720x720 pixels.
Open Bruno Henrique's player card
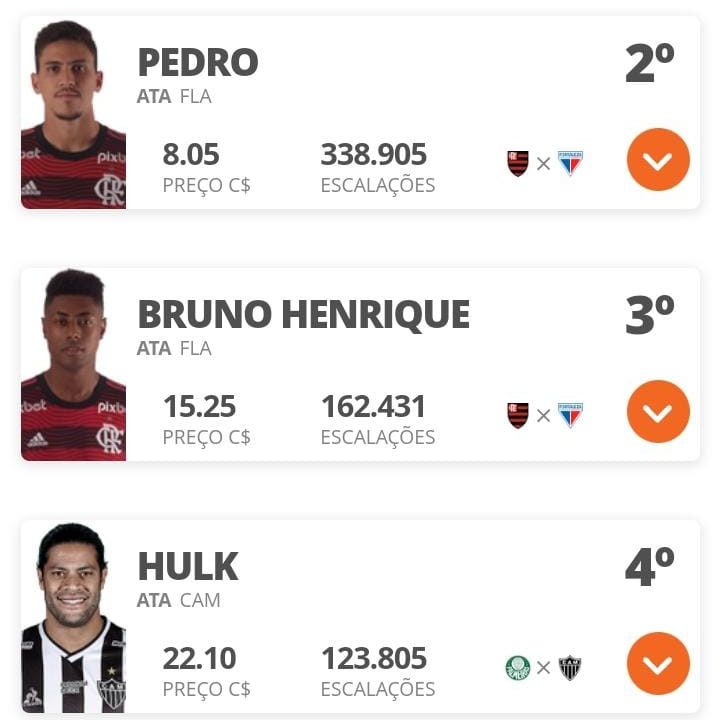pos(303,315)
